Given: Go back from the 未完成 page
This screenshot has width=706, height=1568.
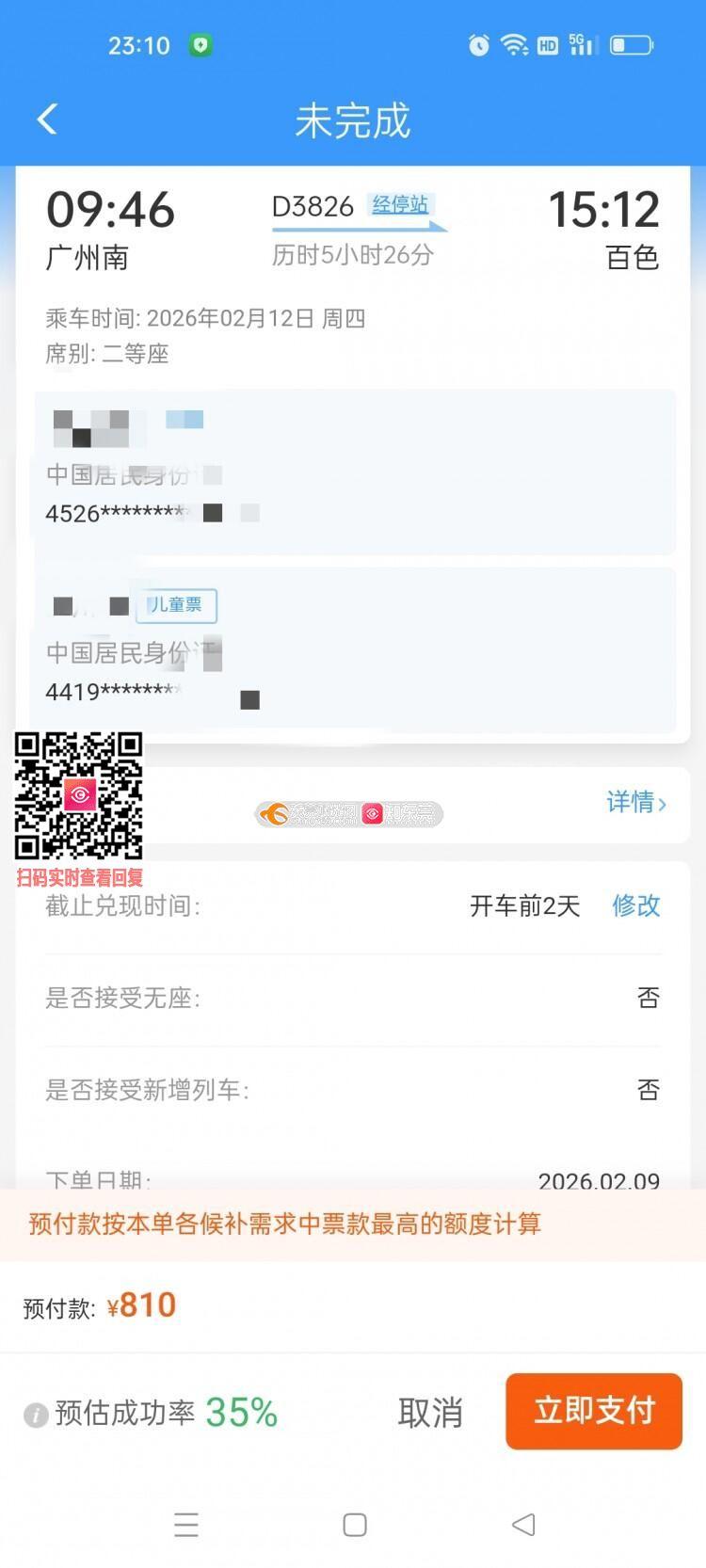Looking at the screenshot, I should click(x=48, y=120).
